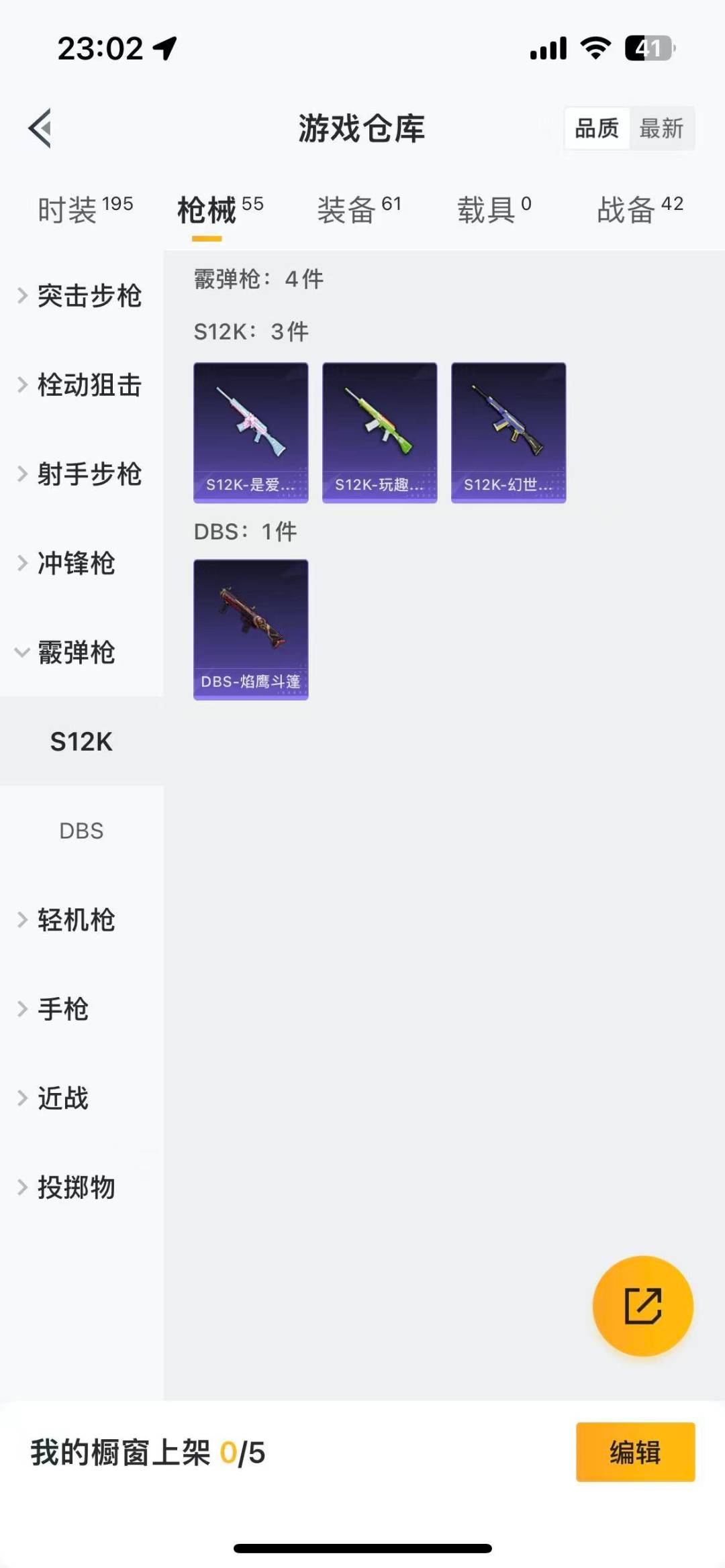Open the green S12K-玩趣 skin
This screenshot has height=1568, width=725.
tap(380, 433)
